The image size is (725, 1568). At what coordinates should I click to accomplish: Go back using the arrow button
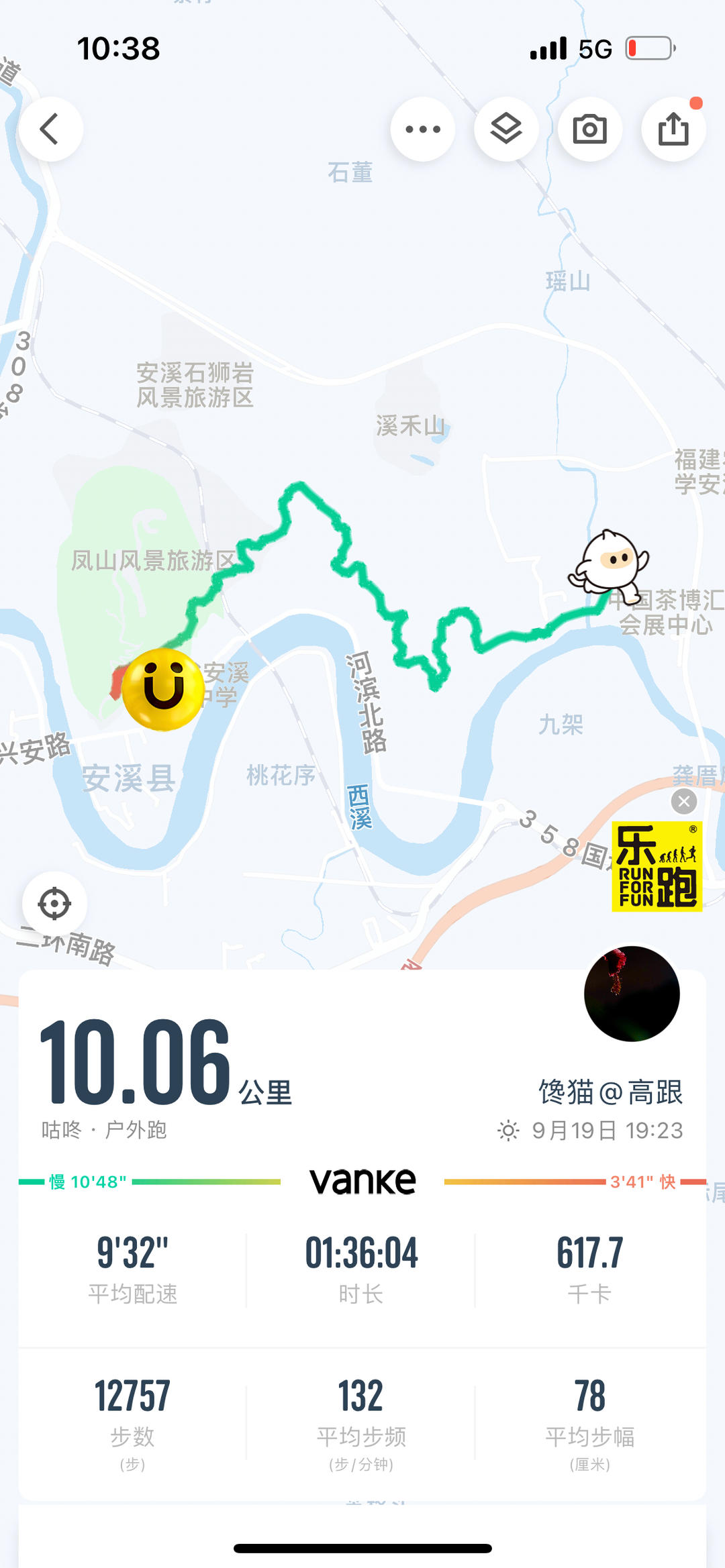point(50,129)
